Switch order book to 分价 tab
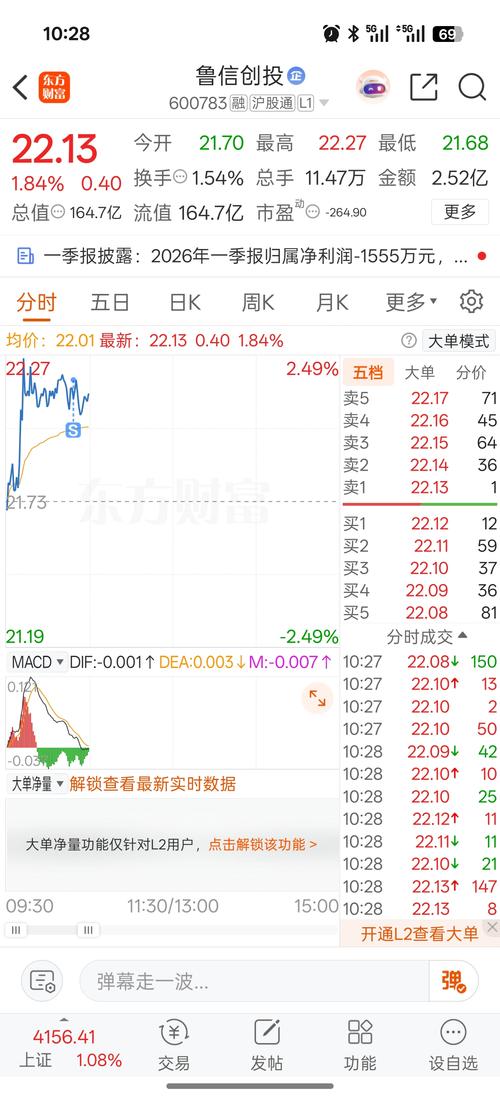 [x=471, y=373]
